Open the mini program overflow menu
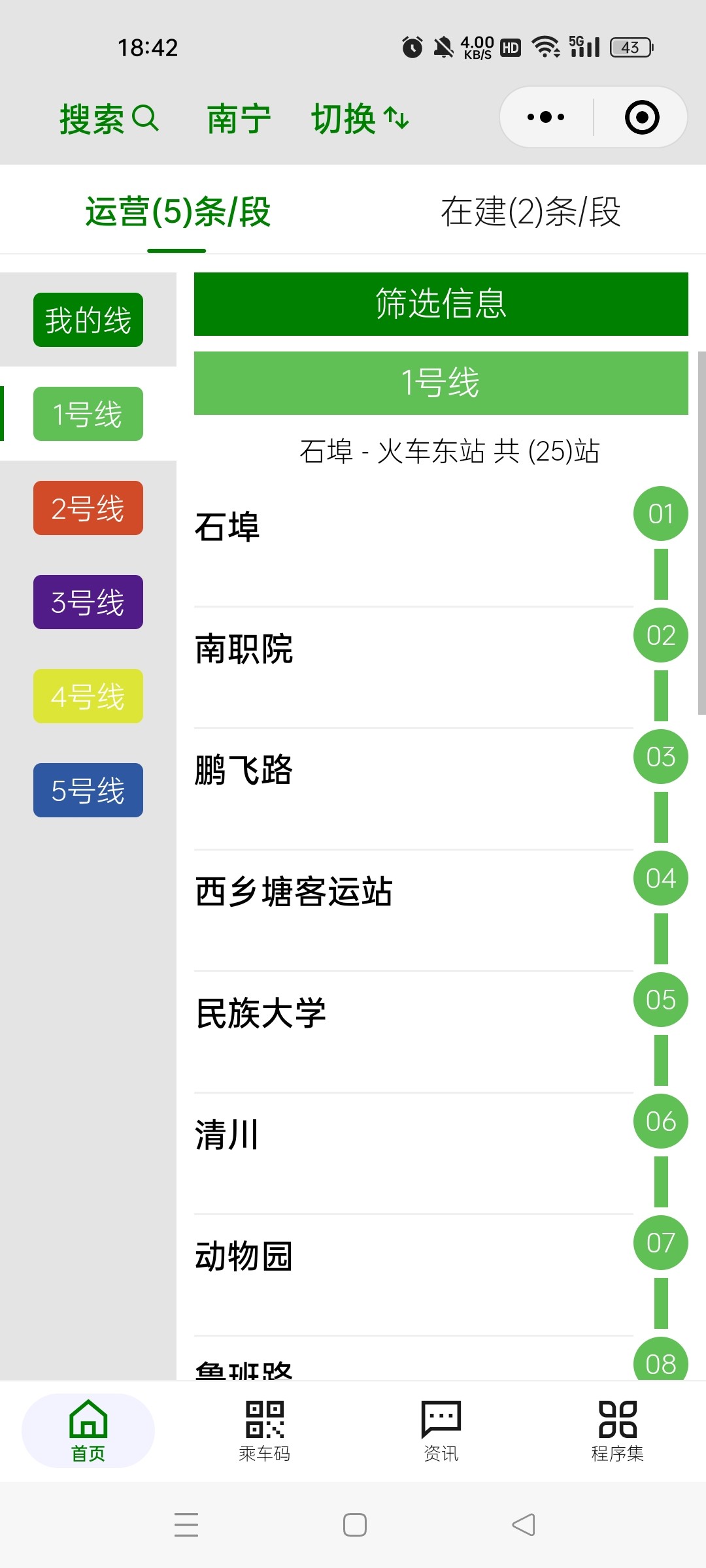 [x=546, y=118]
